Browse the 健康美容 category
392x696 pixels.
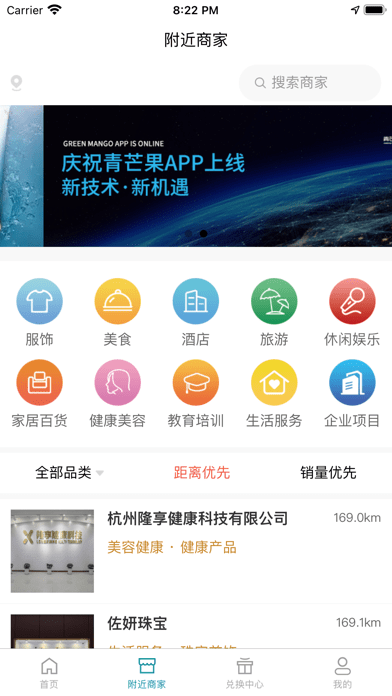tap(117, 394)
